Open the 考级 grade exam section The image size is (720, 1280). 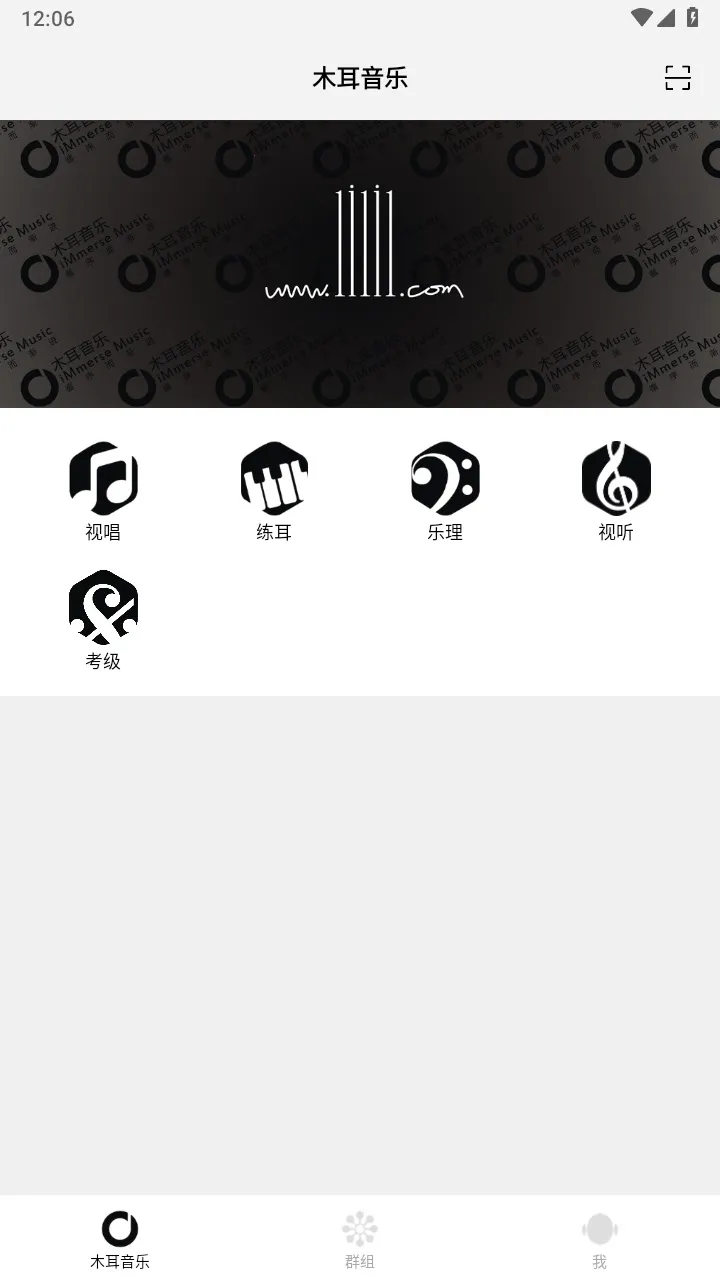pos(103,619)
